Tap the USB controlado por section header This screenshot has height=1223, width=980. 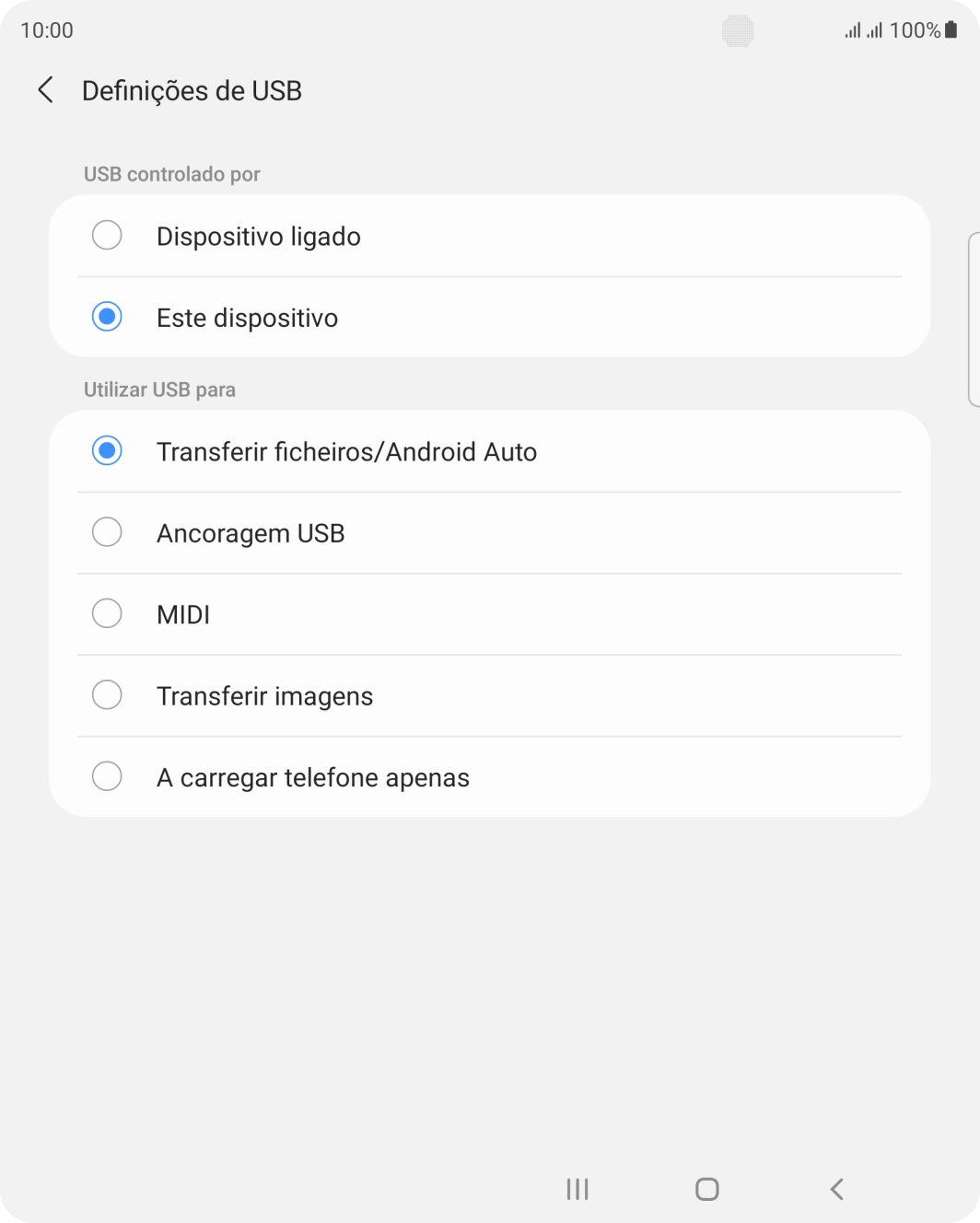tap(171, 174)
